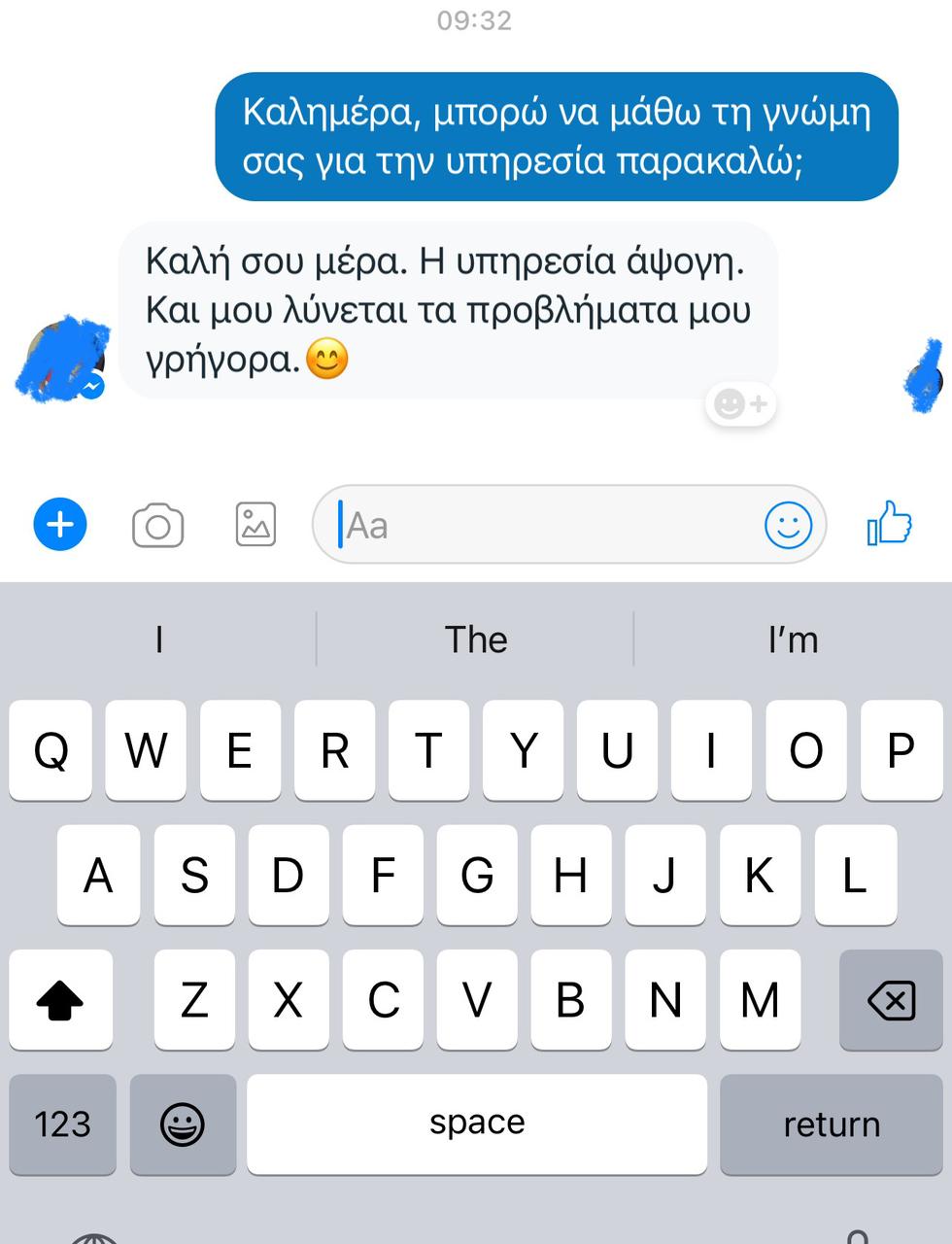Open the camera to take a photo
The height and width of the screenshot is (1244, 952).
click(157, 526)
